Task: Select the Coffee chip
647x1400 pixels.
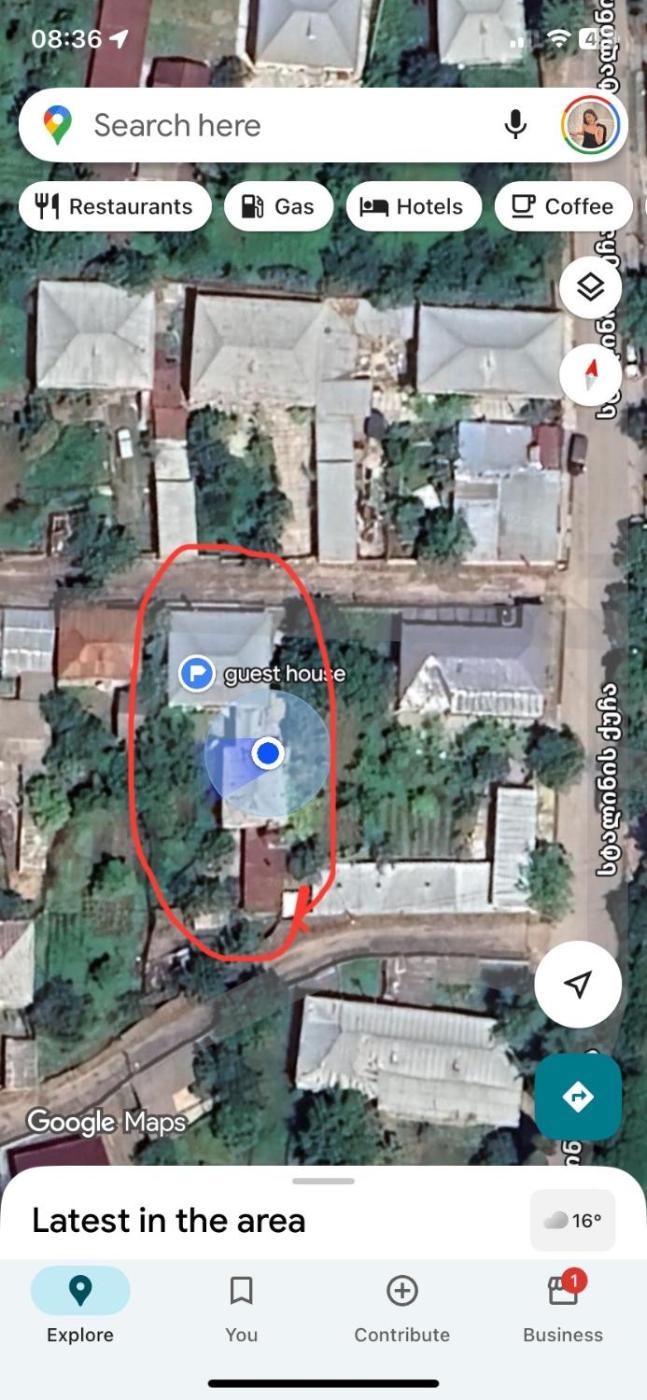Action: 563,207
